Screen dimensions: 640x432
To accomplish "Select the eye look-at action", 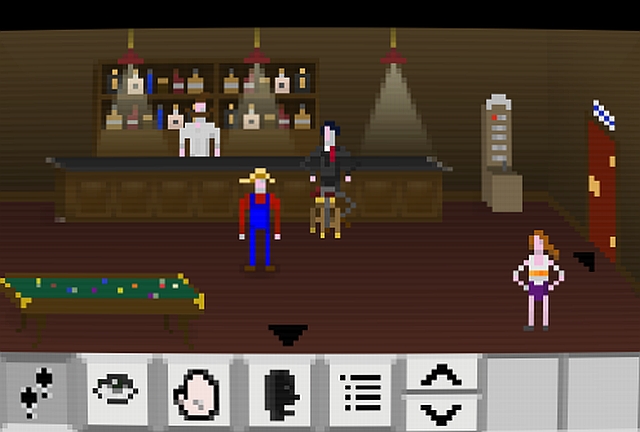I will tap(117, 388).
